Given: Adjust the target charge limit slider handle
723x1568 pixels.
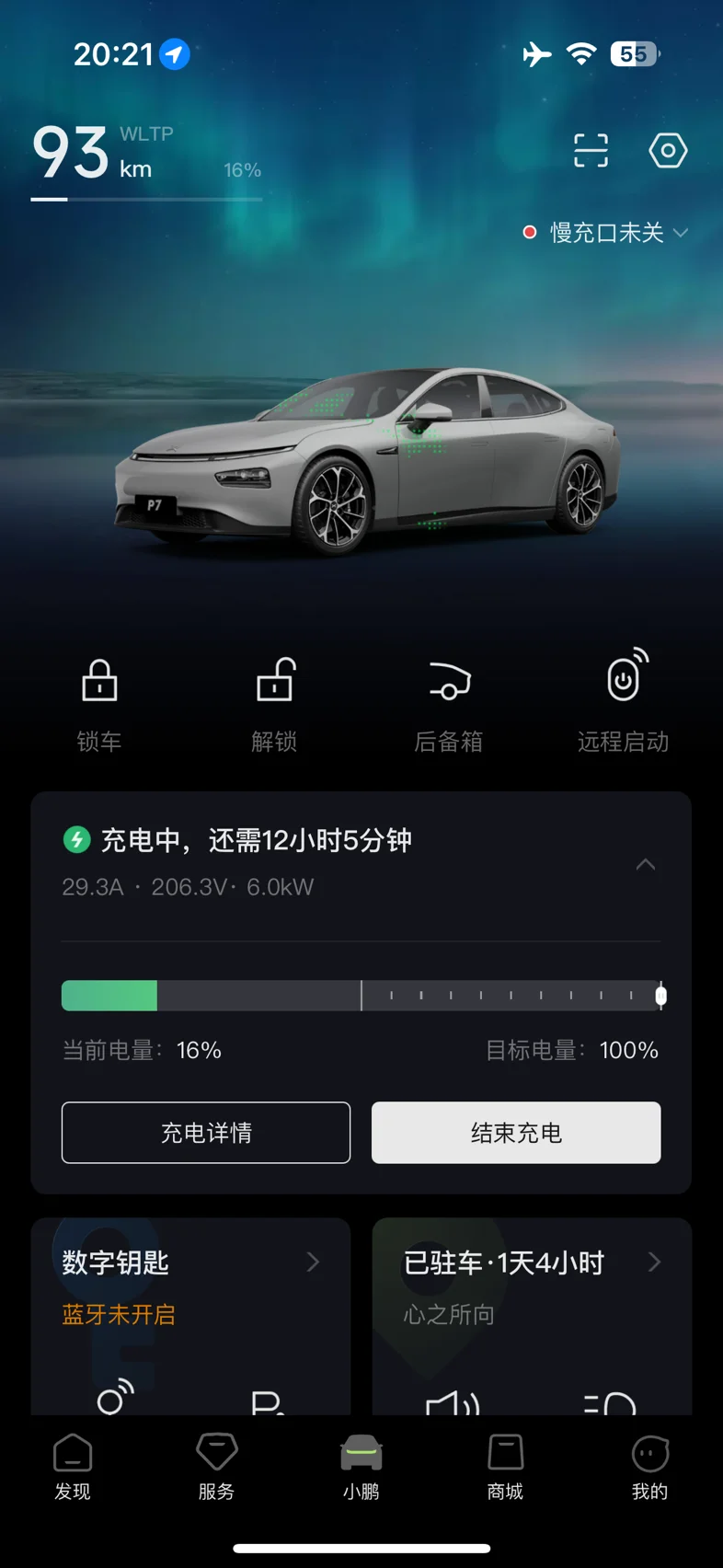Looking at the screenshot, I should point(660,996).
